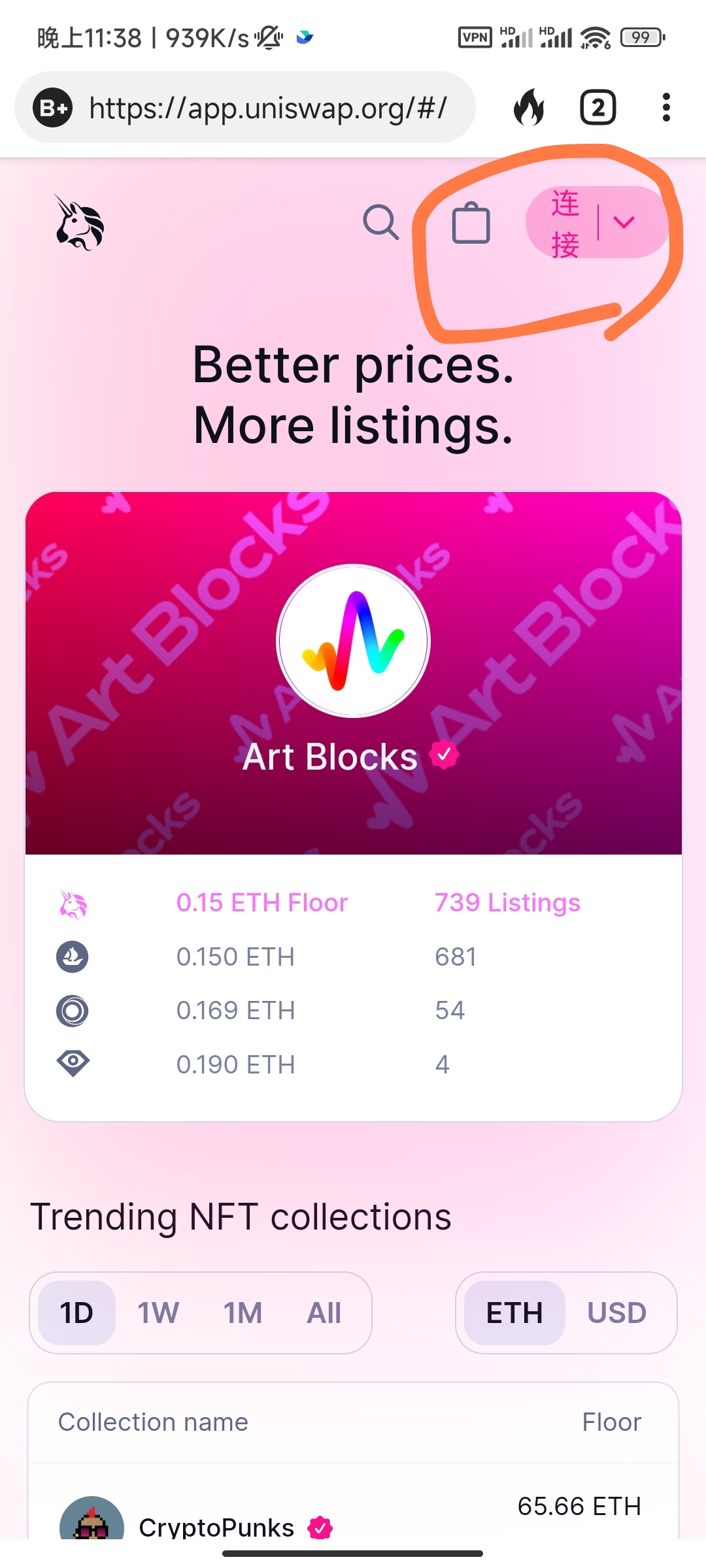706x1568 pixels.
Task: Select the LooksRare marketplace icon
Action: pyautogui.click(x=73, y=1010)
